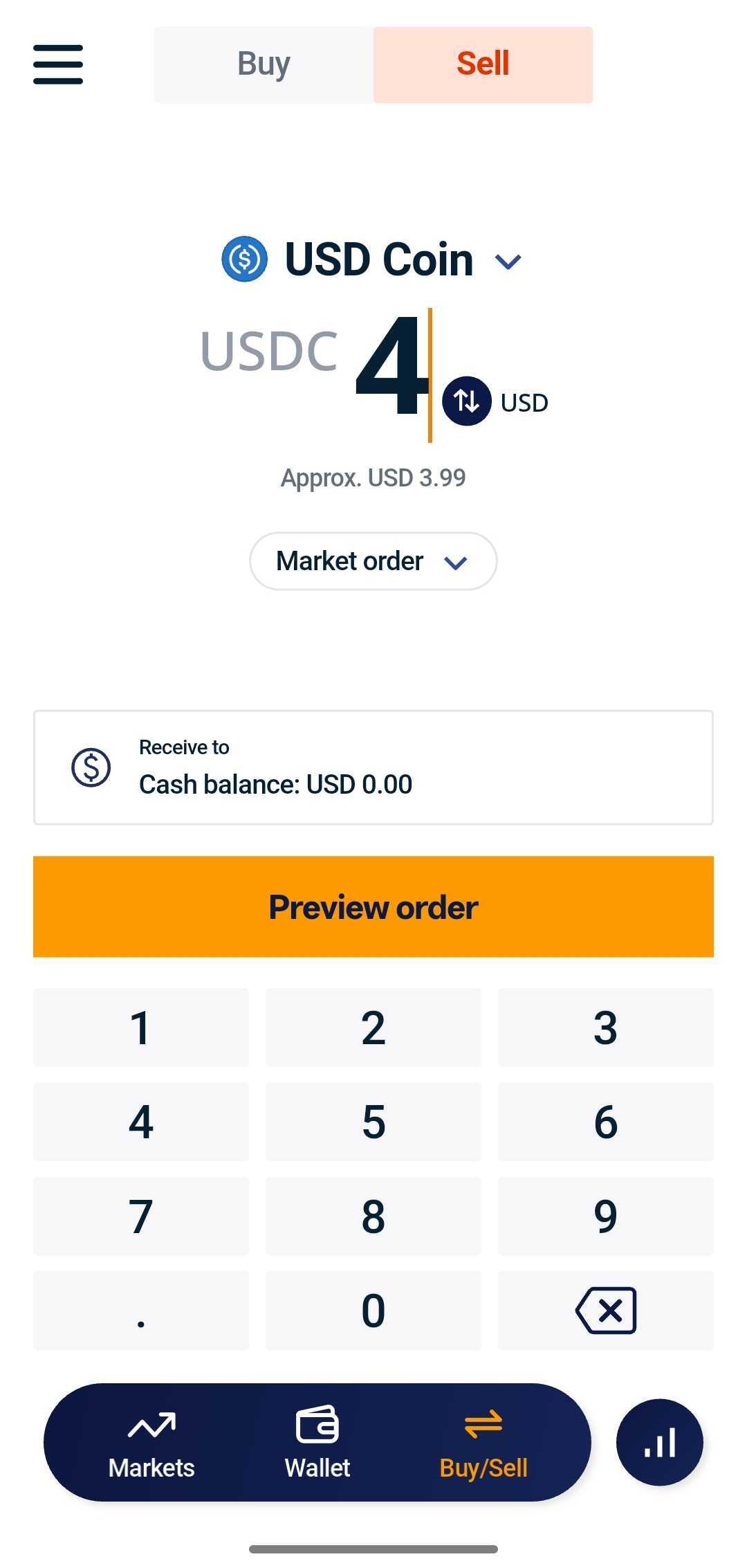Screen dimensions: 747x1568
Task: Enter digit 0 on the keypad
Action: 373,1310
